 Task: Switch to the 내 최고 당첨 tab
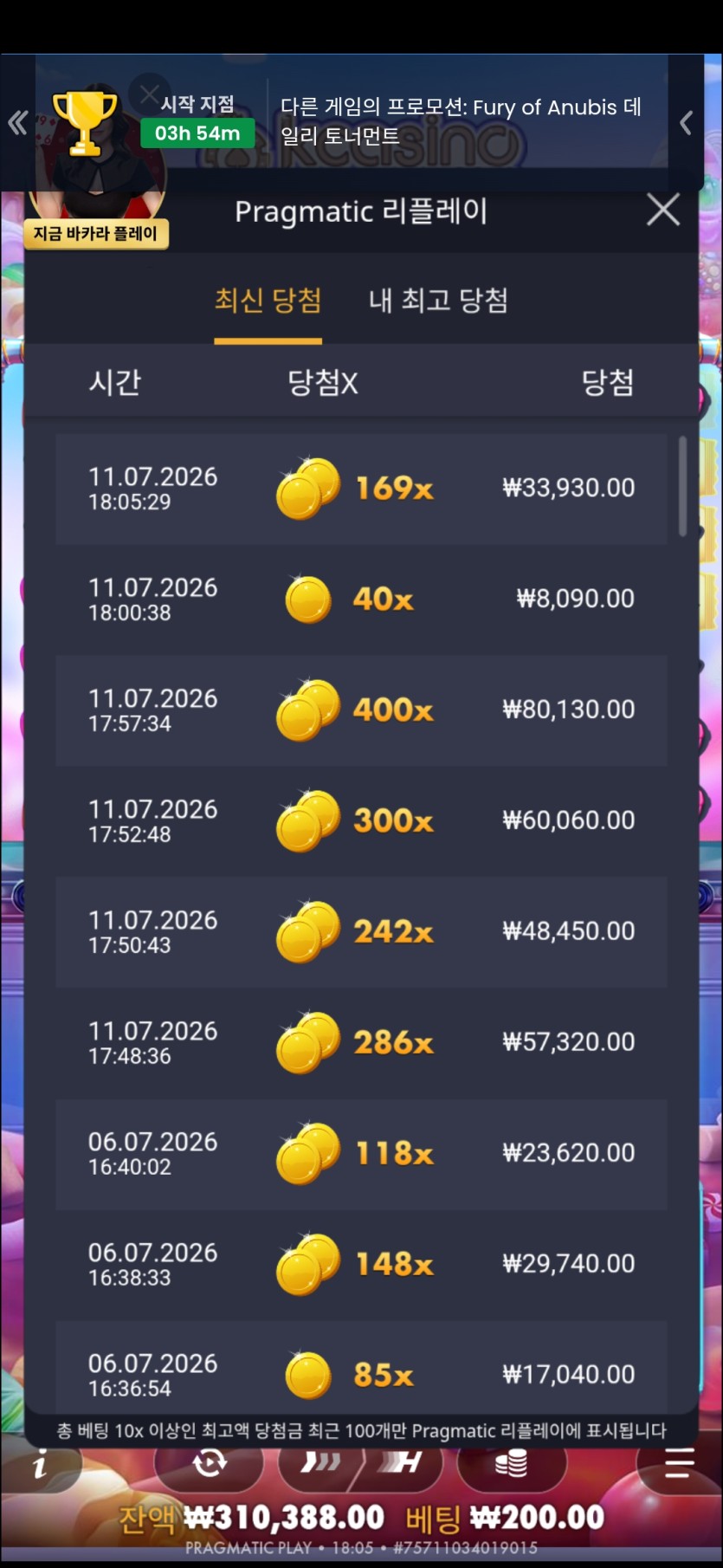pyautogui.click(x=438, y=301)
